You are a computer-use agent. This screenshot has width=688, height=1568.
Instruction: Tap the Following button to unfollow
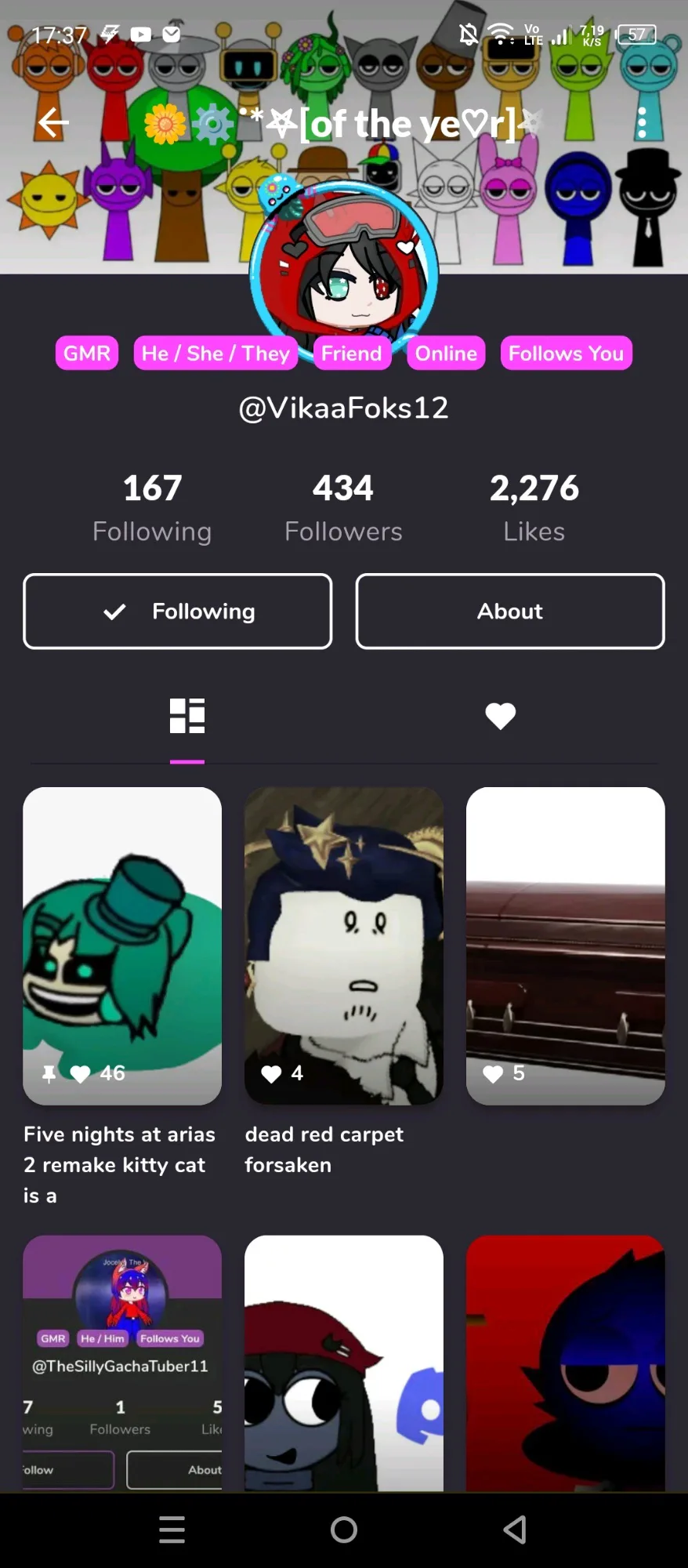178,612
